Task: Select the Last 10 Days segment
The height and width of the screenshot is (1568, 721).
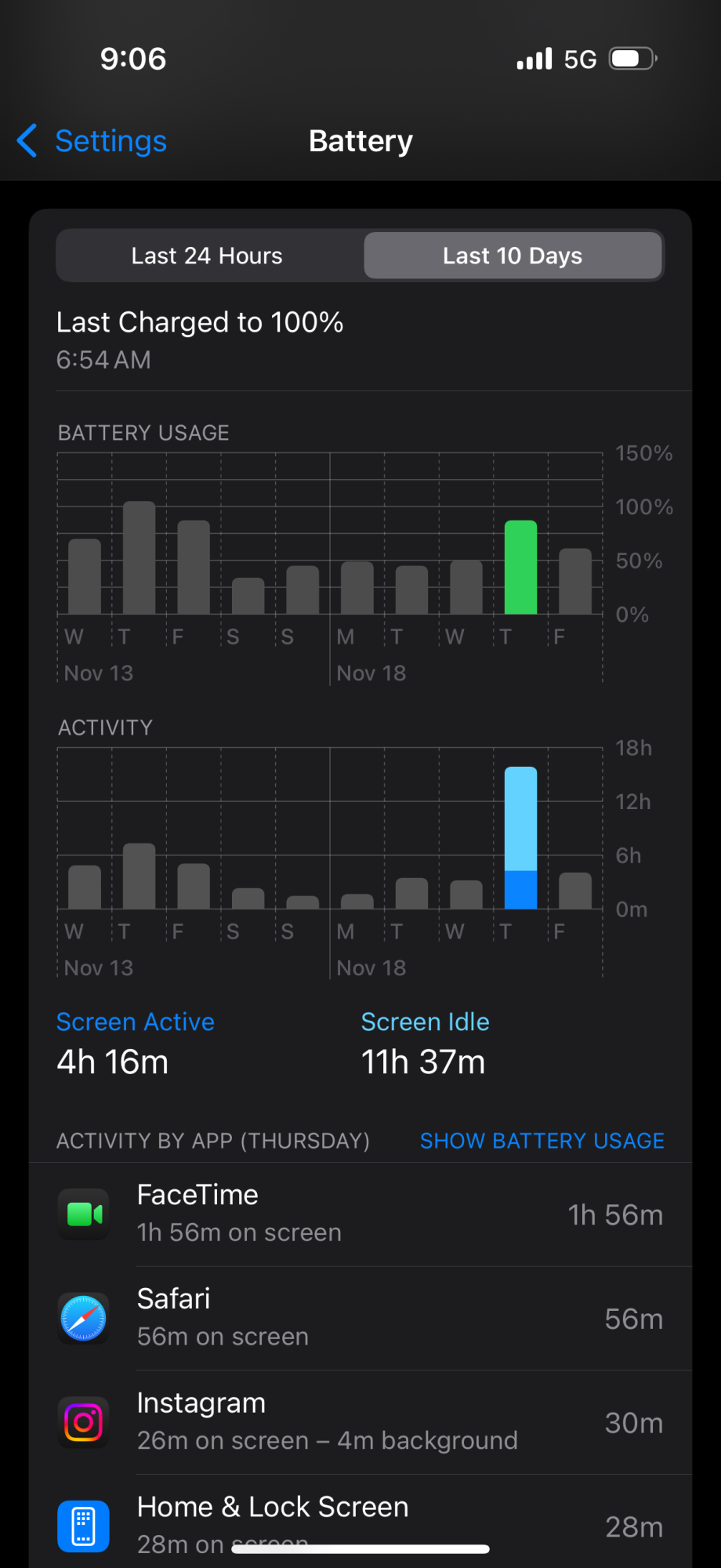Action: point(513,256)
